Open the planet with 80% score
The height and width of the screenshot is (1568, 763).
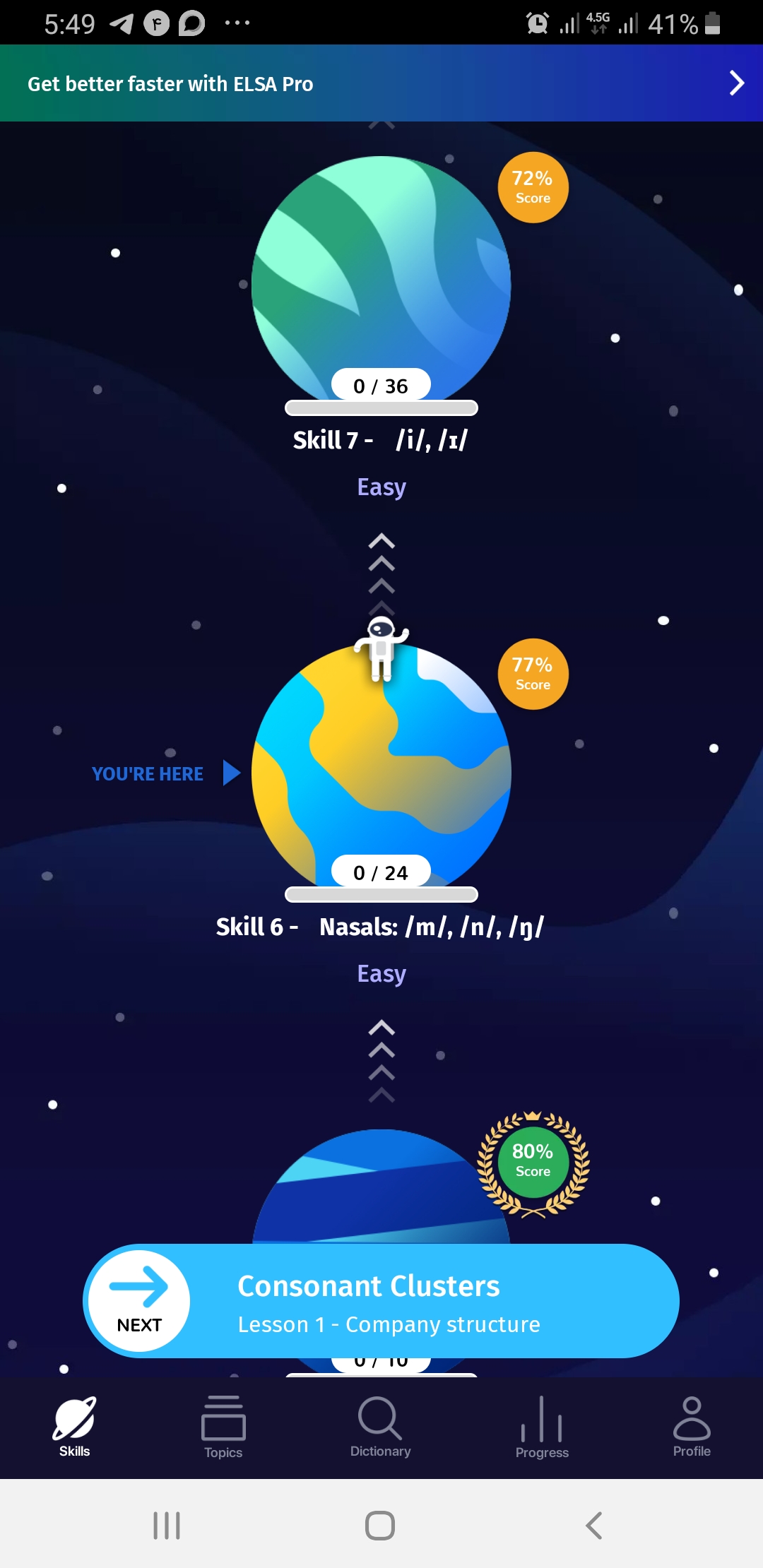click(x=381, y=1187)
